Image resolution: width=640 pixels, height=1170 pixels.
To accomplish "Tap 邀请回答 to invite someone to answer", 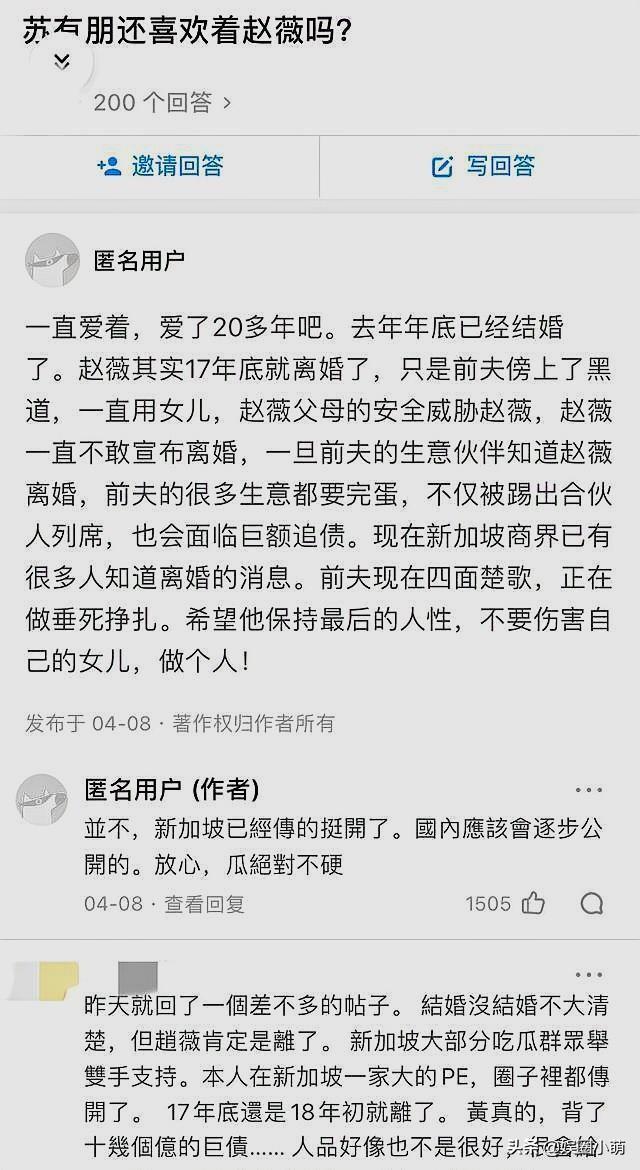I will coord(160,166).
